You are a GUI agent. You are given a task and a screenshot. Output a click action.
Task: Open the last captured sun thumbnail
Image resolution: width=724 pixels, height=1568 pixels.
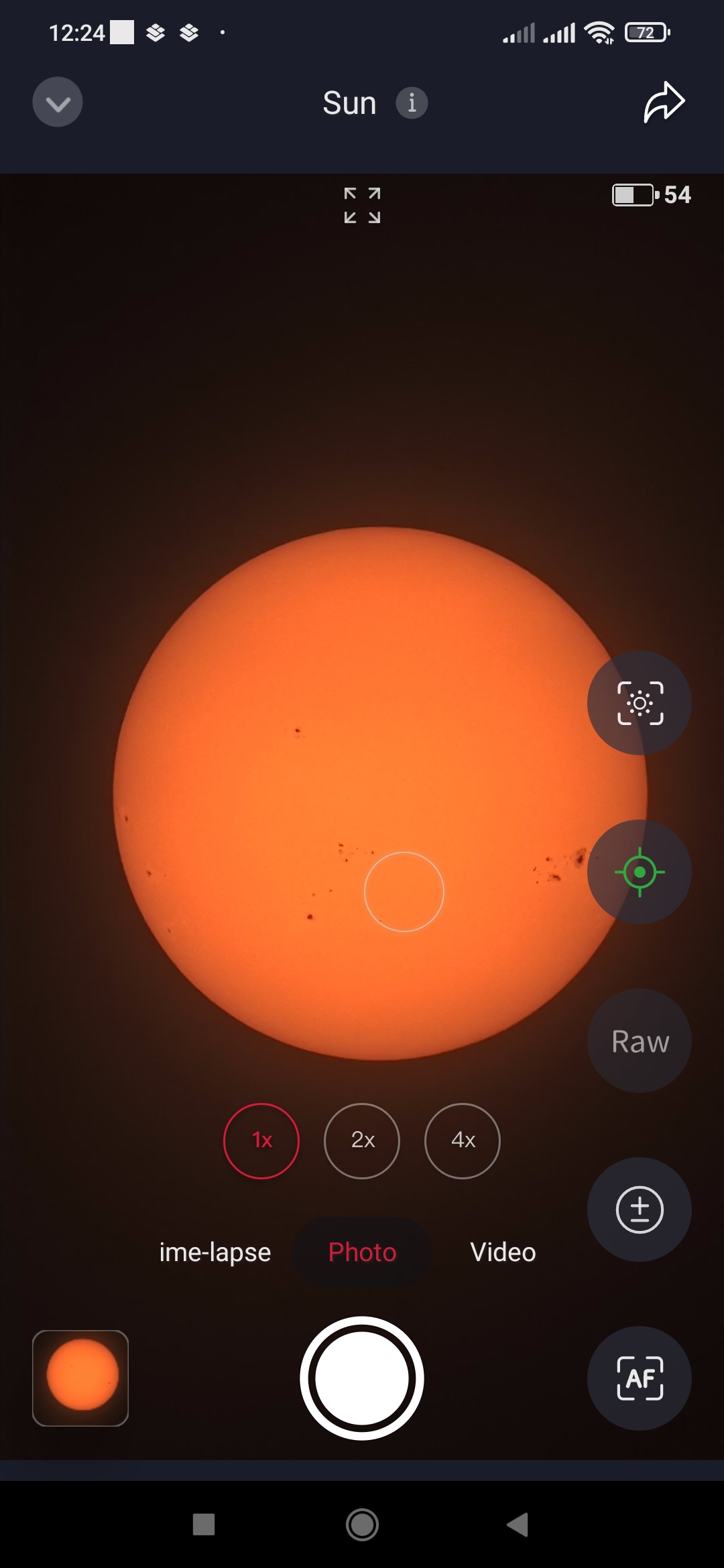click(x=80, y=1378)
